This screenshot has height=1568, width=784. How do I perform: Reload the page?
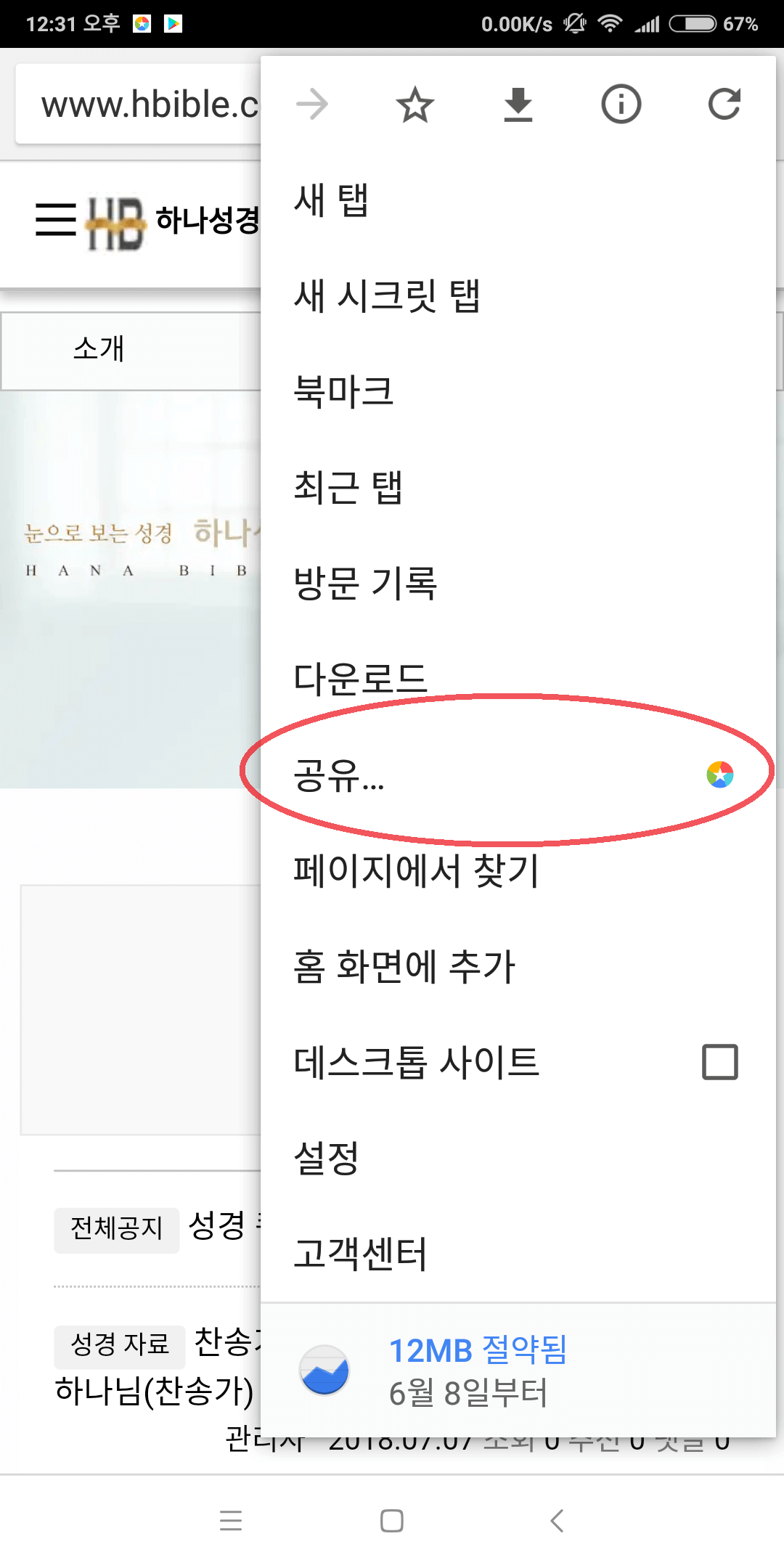click(x=724, y=105)
